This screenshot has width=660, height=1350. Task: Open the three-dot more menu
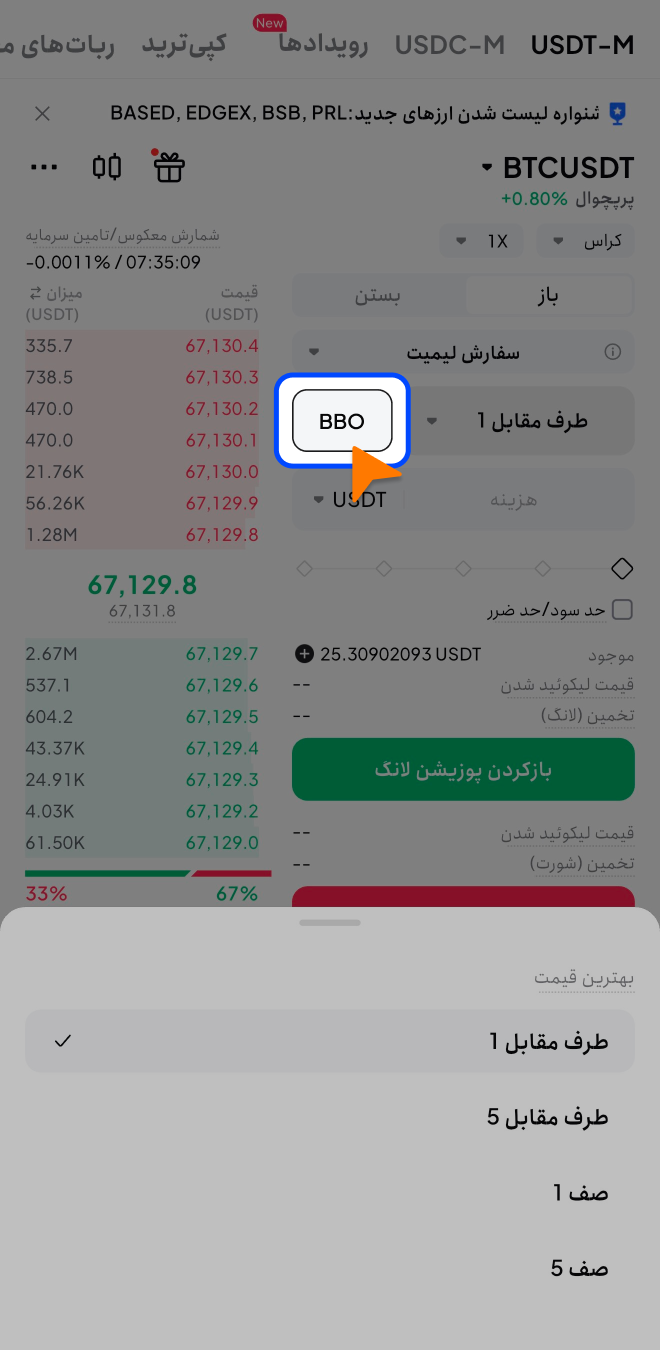(x=44, y=167)
